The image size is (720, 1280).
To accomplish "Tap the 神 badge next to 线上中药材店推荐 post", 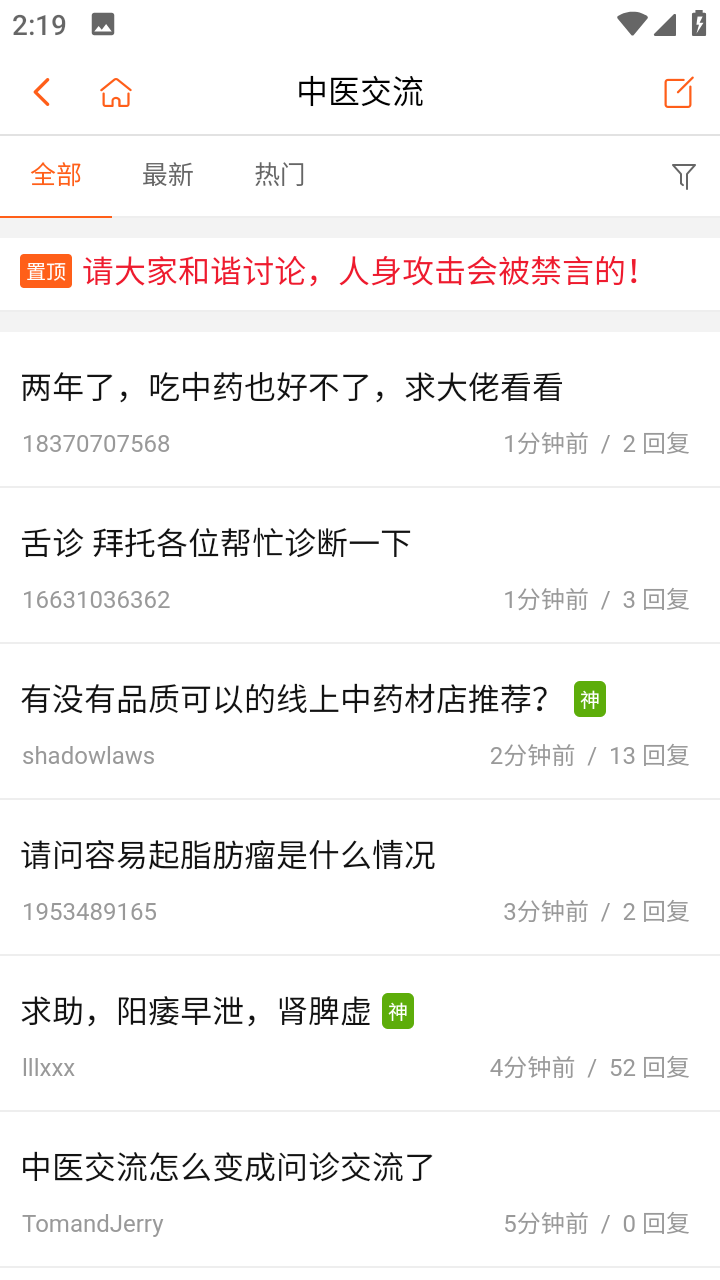I will pos(589,700).
